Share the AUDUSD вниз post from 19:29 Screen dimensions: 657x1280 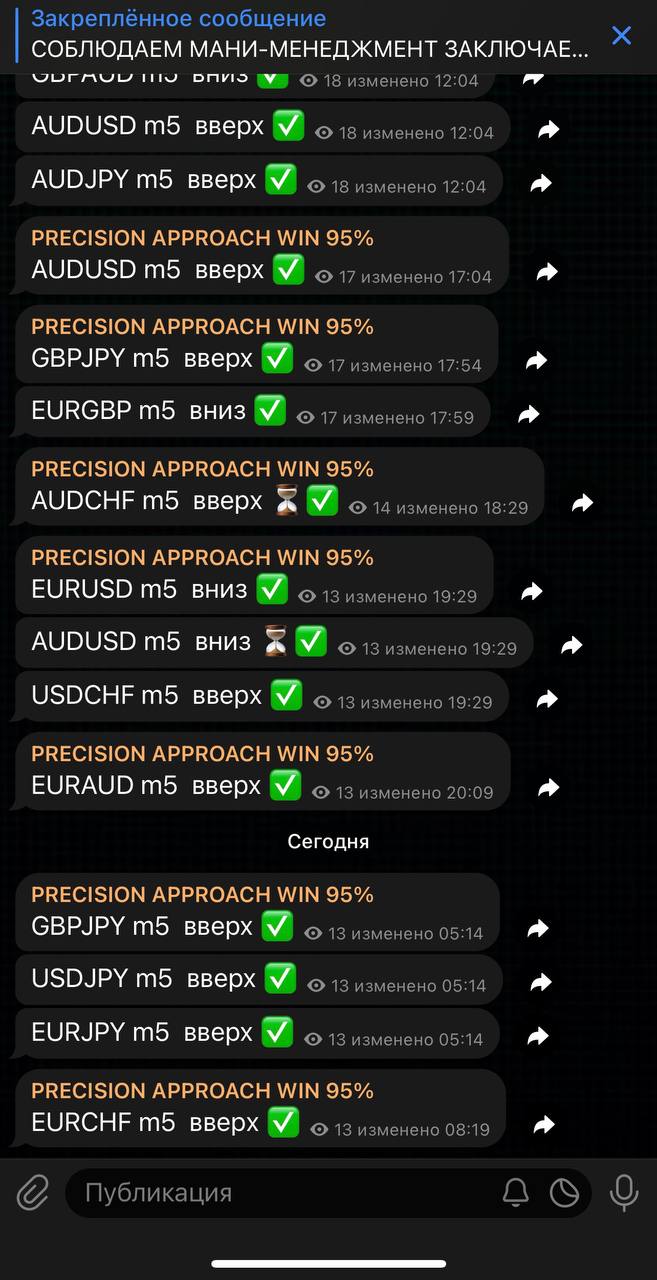point(571,646)
